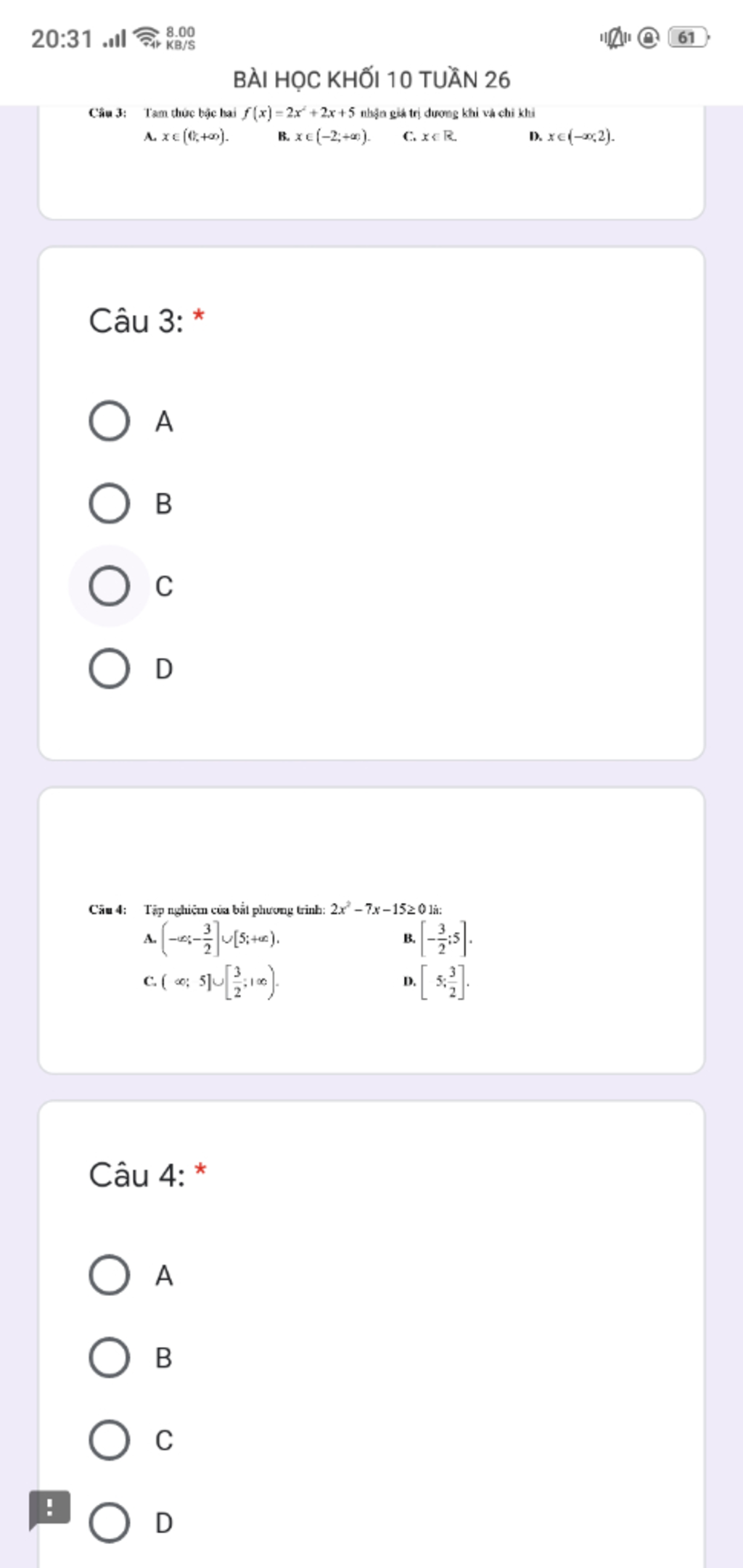Mark C as the Câu 4 answer

pyautogui.click(x=110, y=1440)
